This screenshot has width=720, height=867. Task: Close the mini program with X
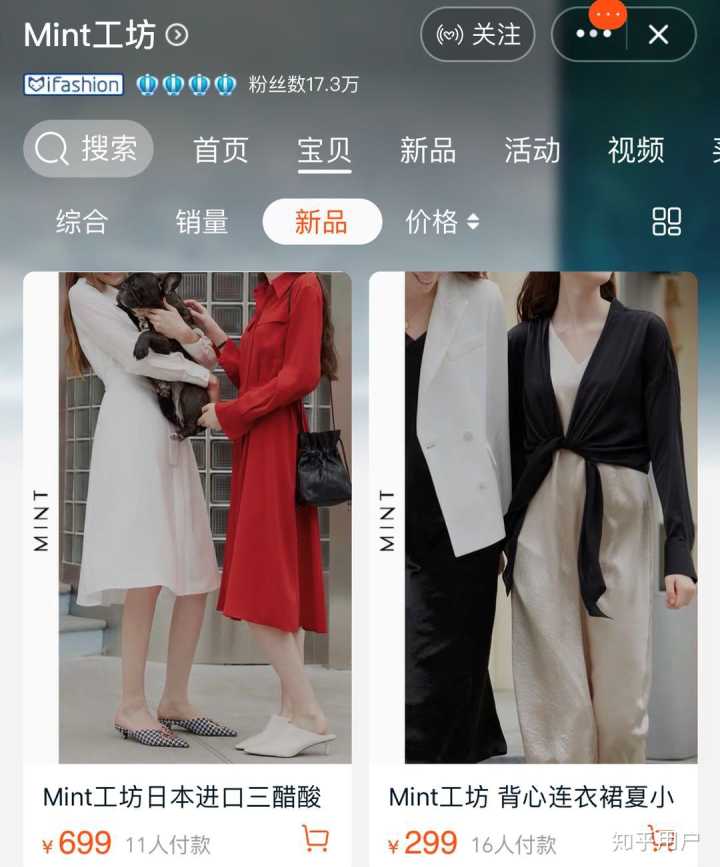coord(658,35)
